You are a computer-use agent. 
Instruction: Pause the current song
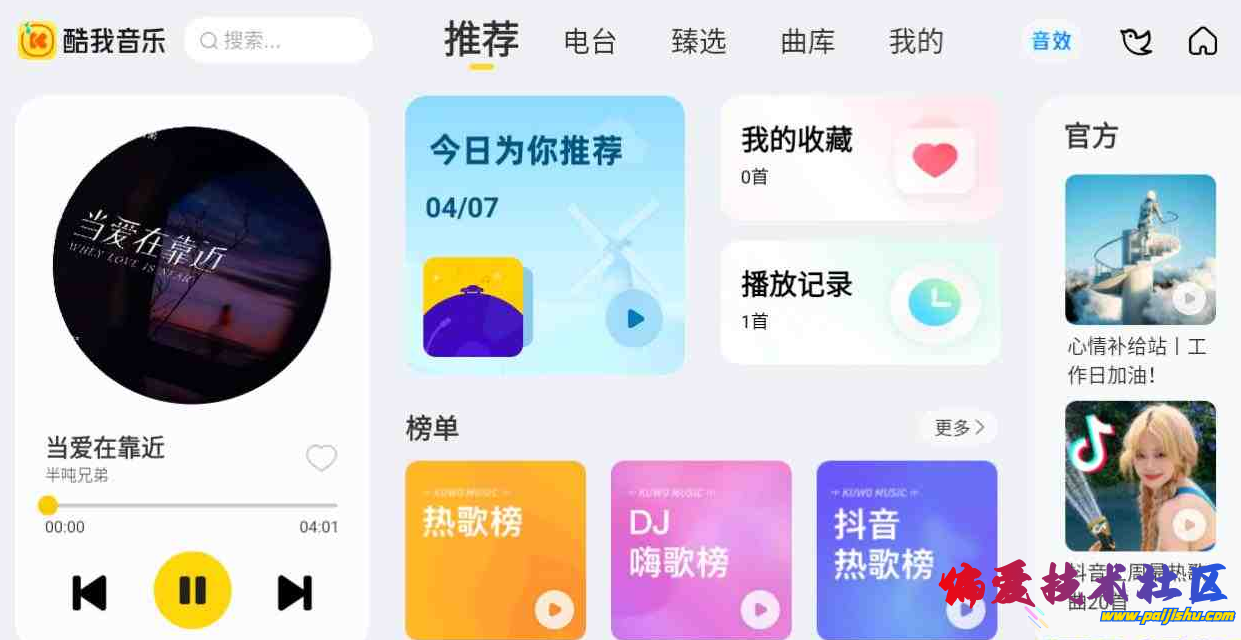(x=192, y=591)
